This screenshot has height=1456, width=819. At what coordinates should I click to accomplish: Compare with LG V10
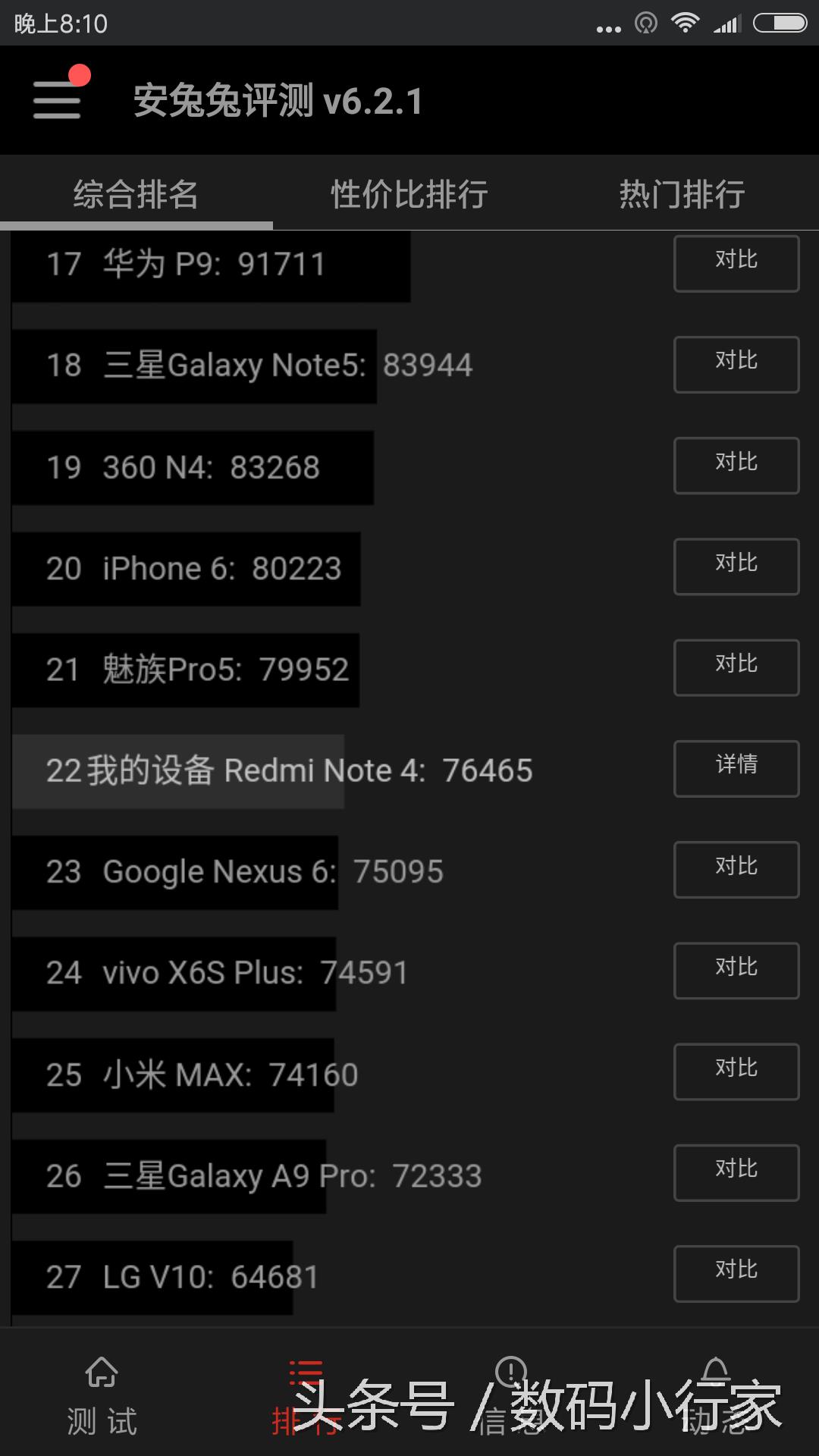click(736, 1273)
